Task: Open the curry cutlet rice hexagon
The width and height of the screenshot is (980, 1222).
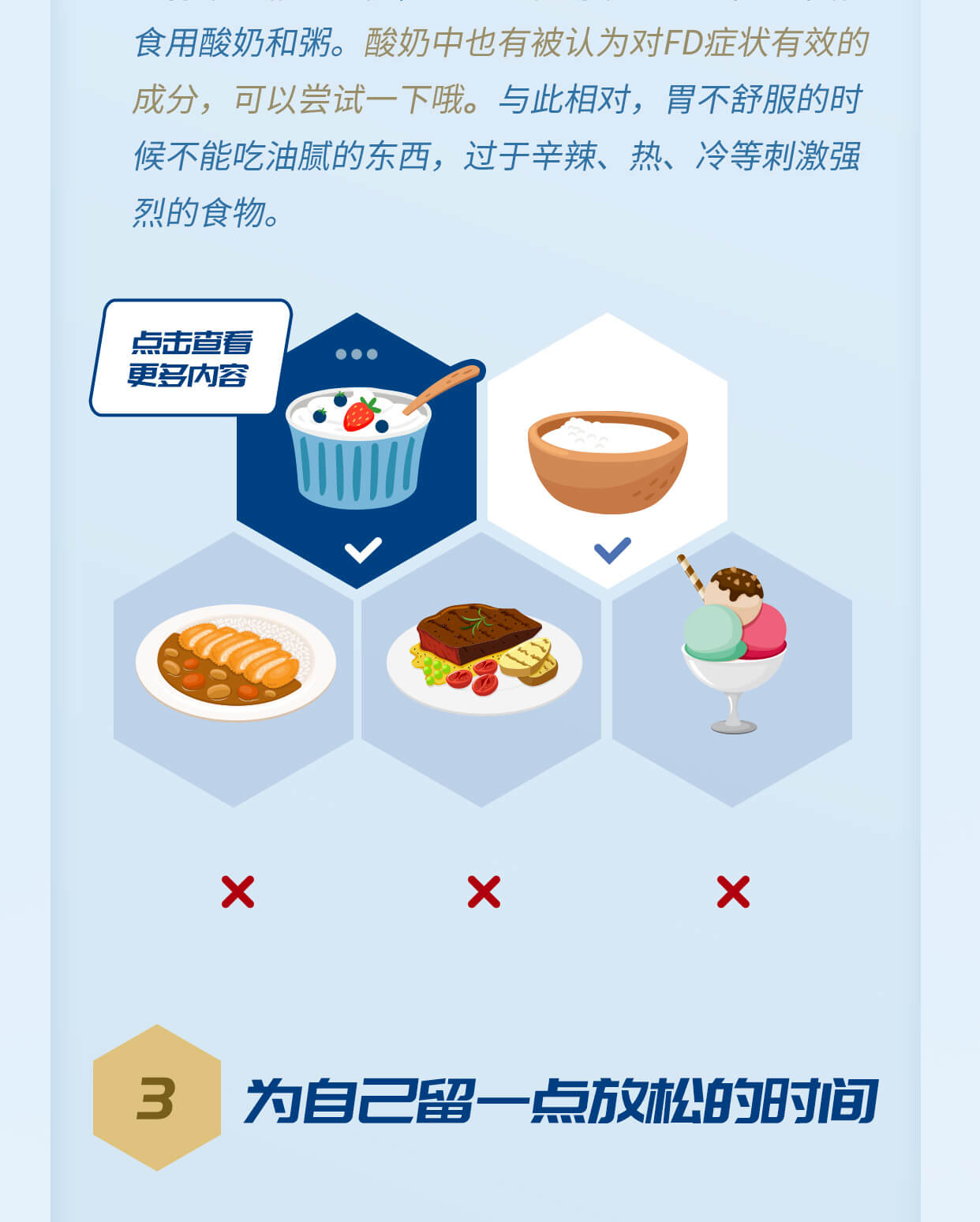Action: (x=234, y=669)
